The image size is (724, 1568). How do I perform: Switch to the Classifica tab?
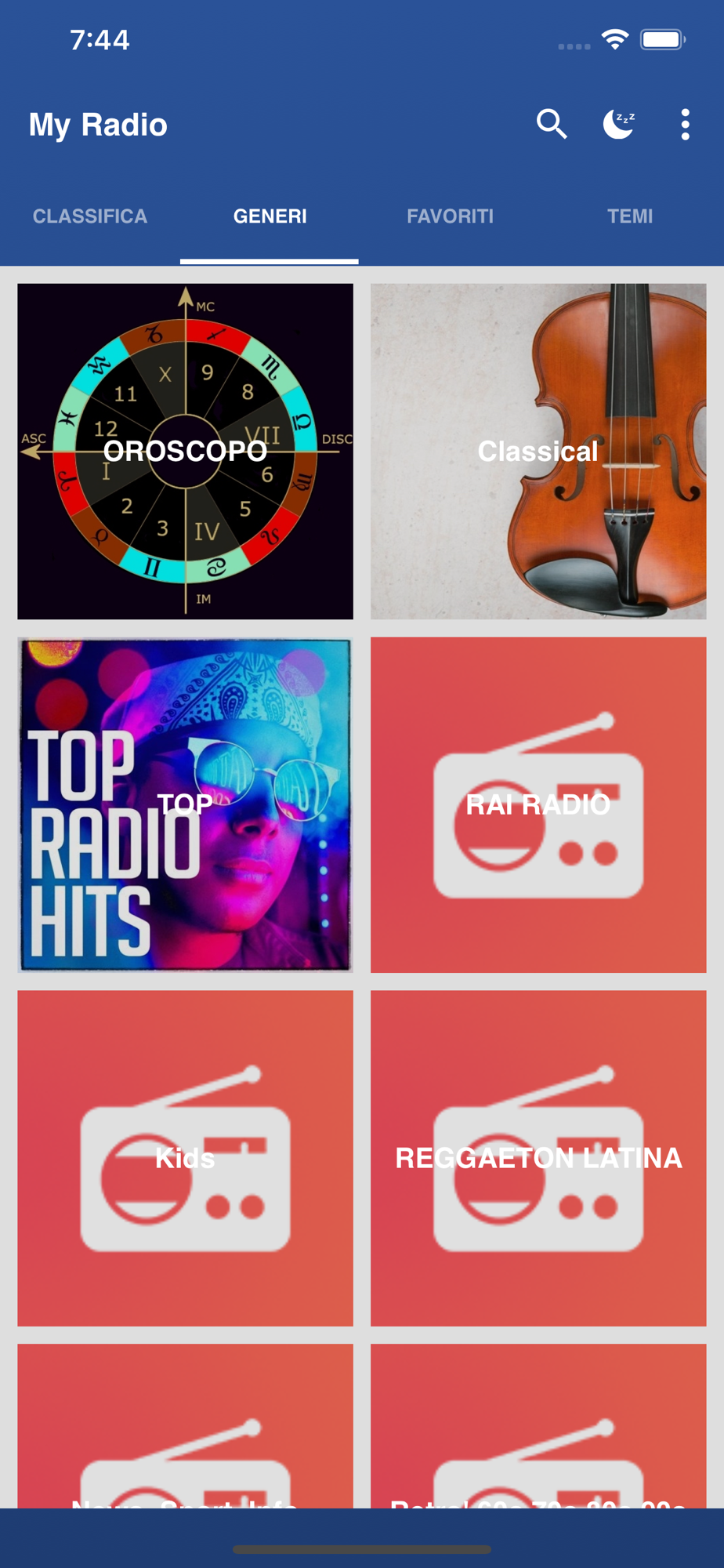click(x=90, y=216)
